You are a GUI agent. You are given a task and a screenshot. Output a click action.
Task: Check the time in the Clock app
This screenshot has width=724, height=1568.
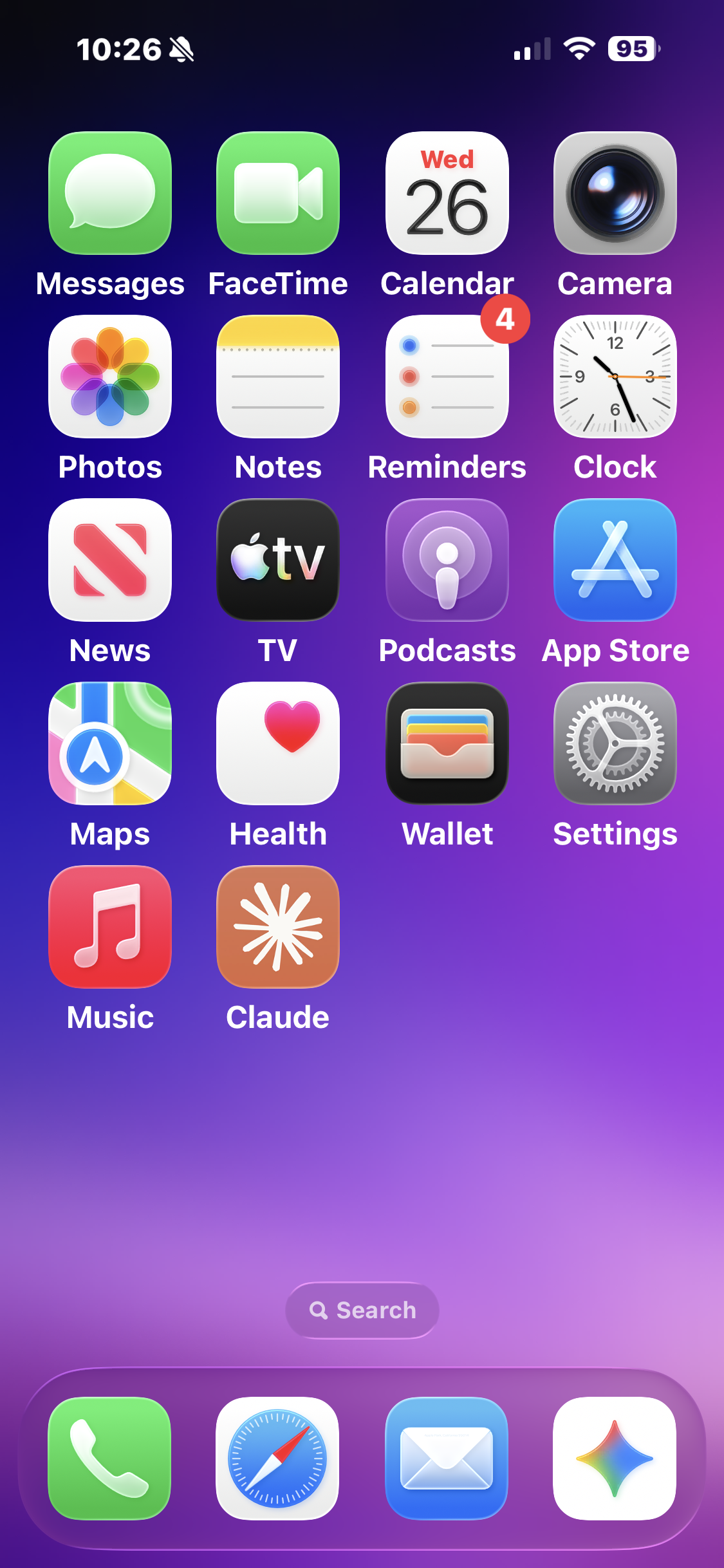615,377
